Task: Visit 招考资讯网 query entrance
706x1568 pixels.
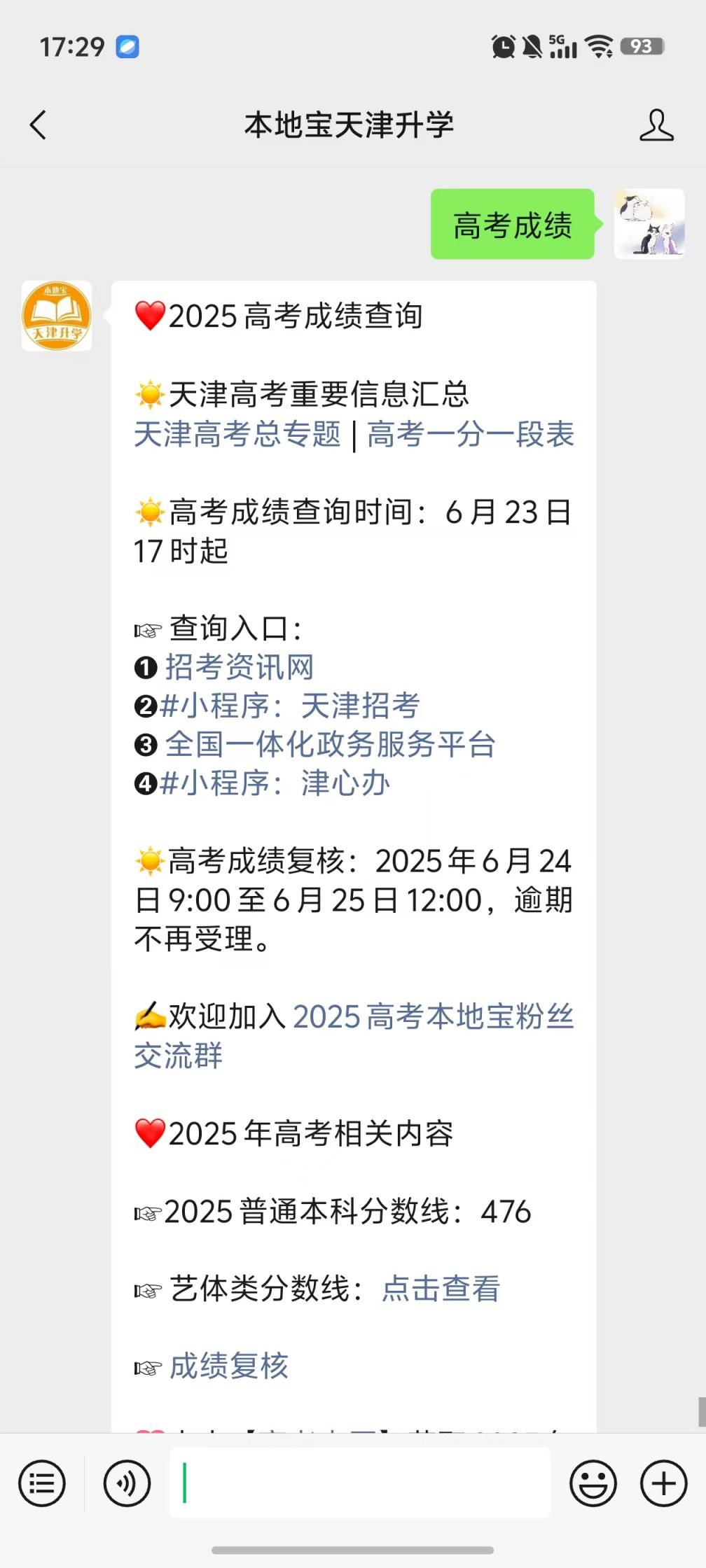Action: click(x=240, y=668)
